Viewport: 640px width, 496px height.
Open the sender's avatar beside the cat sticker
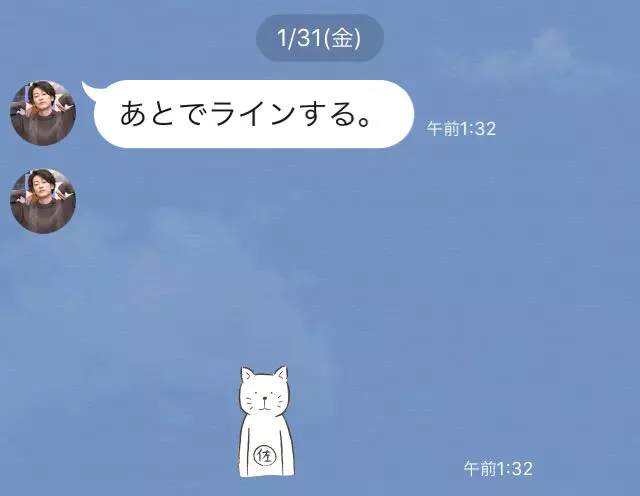click(x=43, y=201)
